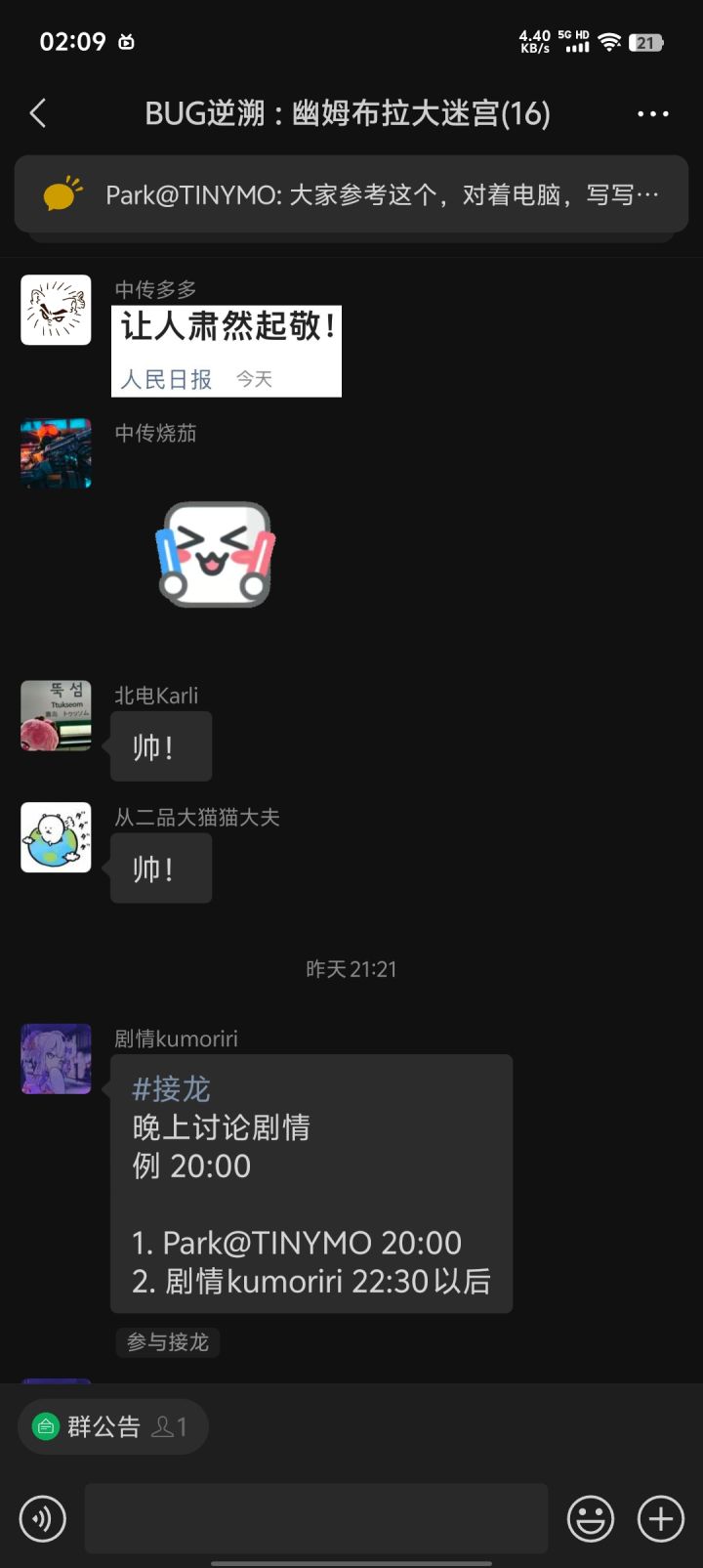Open 剧情kumoriri's profile avatar
Viewport: 703px width, 1568px height.
(56, 1059)
